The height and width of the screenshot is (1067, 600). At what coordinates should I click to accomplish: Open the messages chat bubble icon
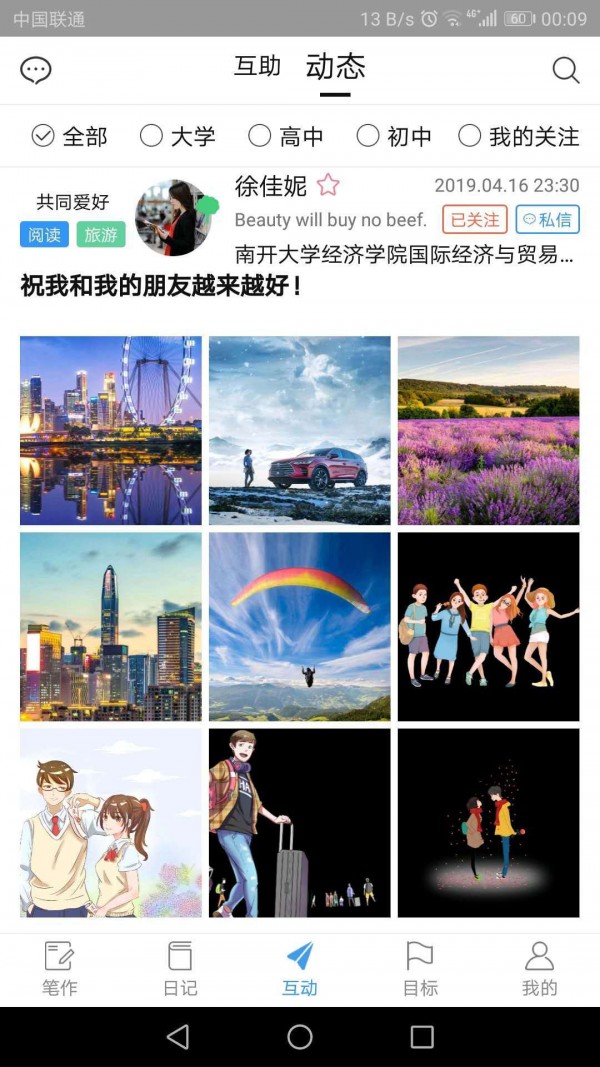pos(35,70)
